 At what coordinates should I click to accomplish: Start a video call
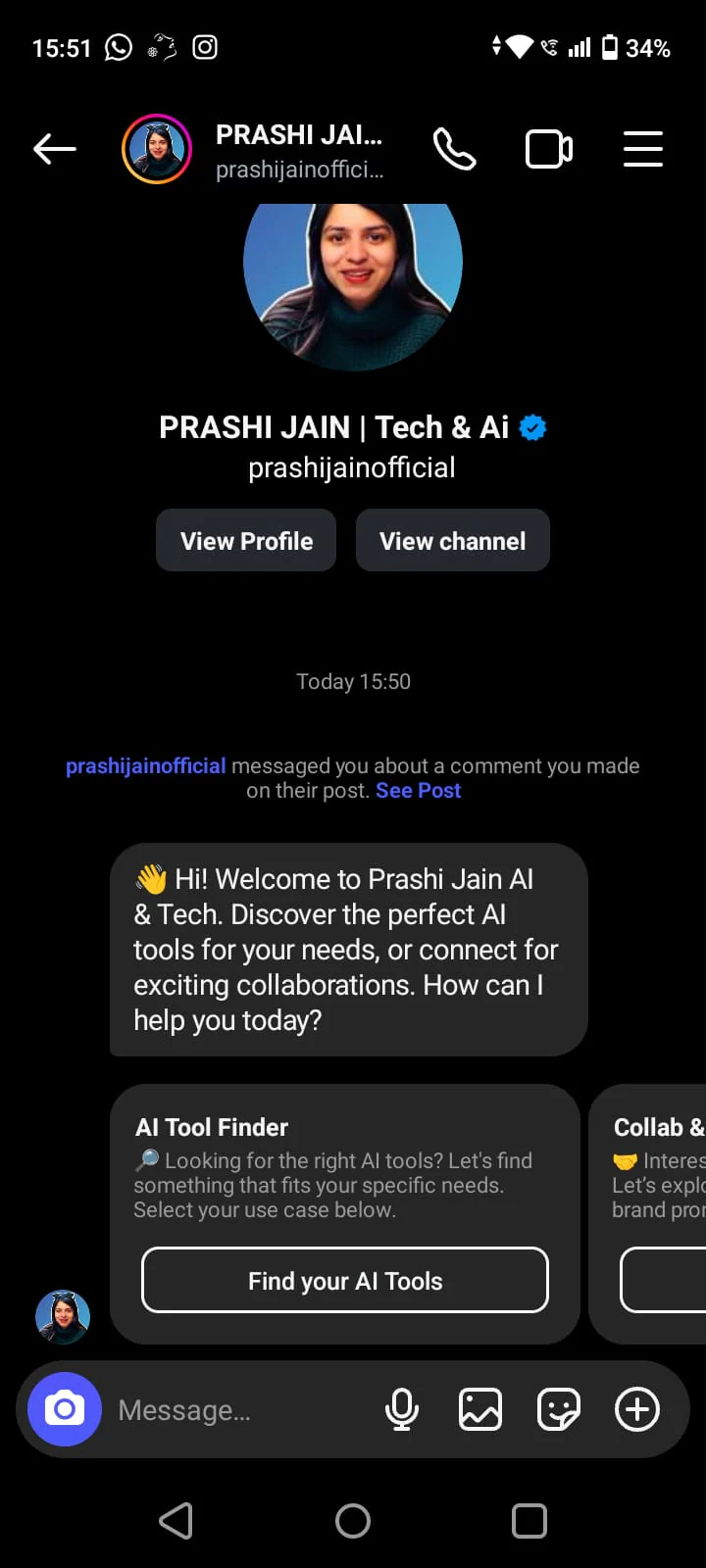coord(549,149)
